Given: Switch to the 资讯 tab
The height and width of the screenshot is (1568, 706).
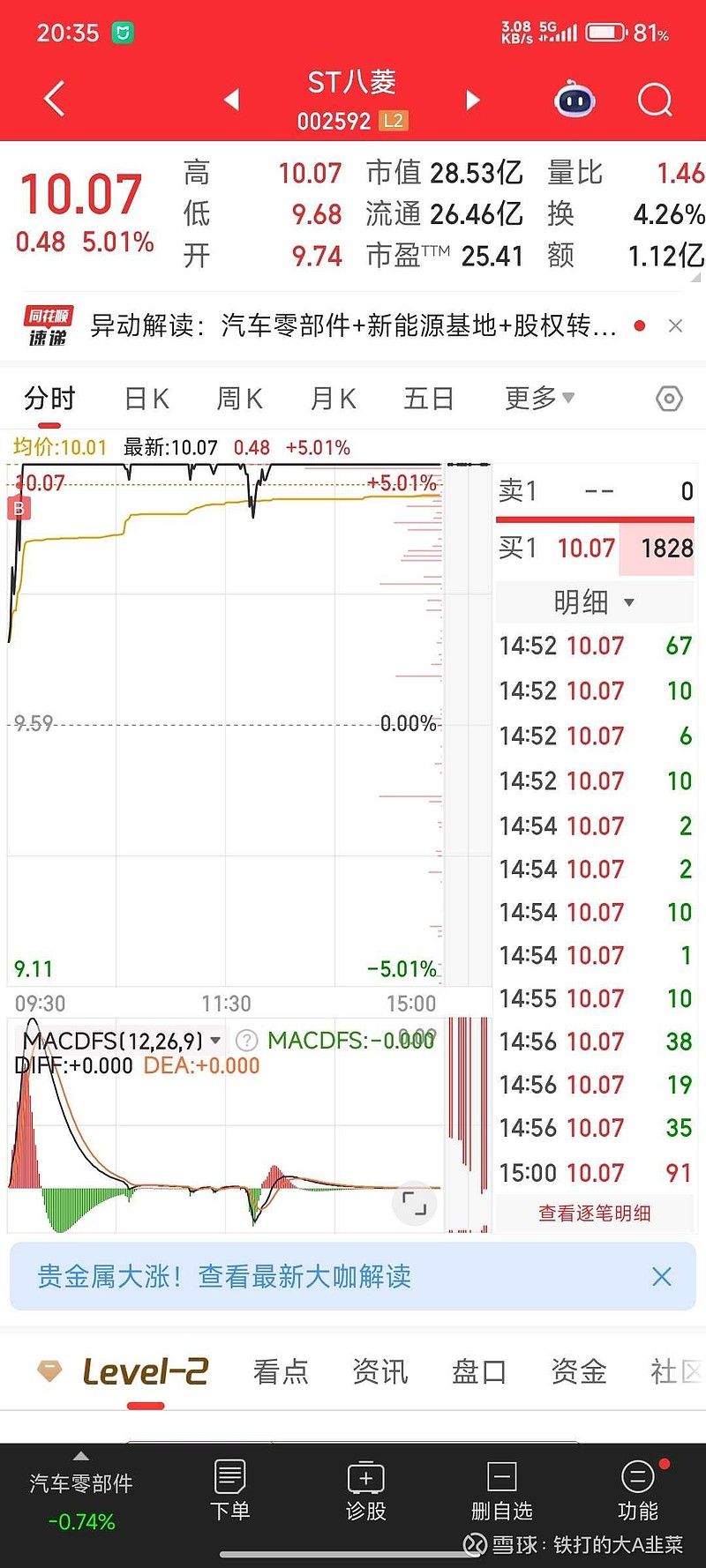Looking at the screenshot, I should tap(379, 1371).
